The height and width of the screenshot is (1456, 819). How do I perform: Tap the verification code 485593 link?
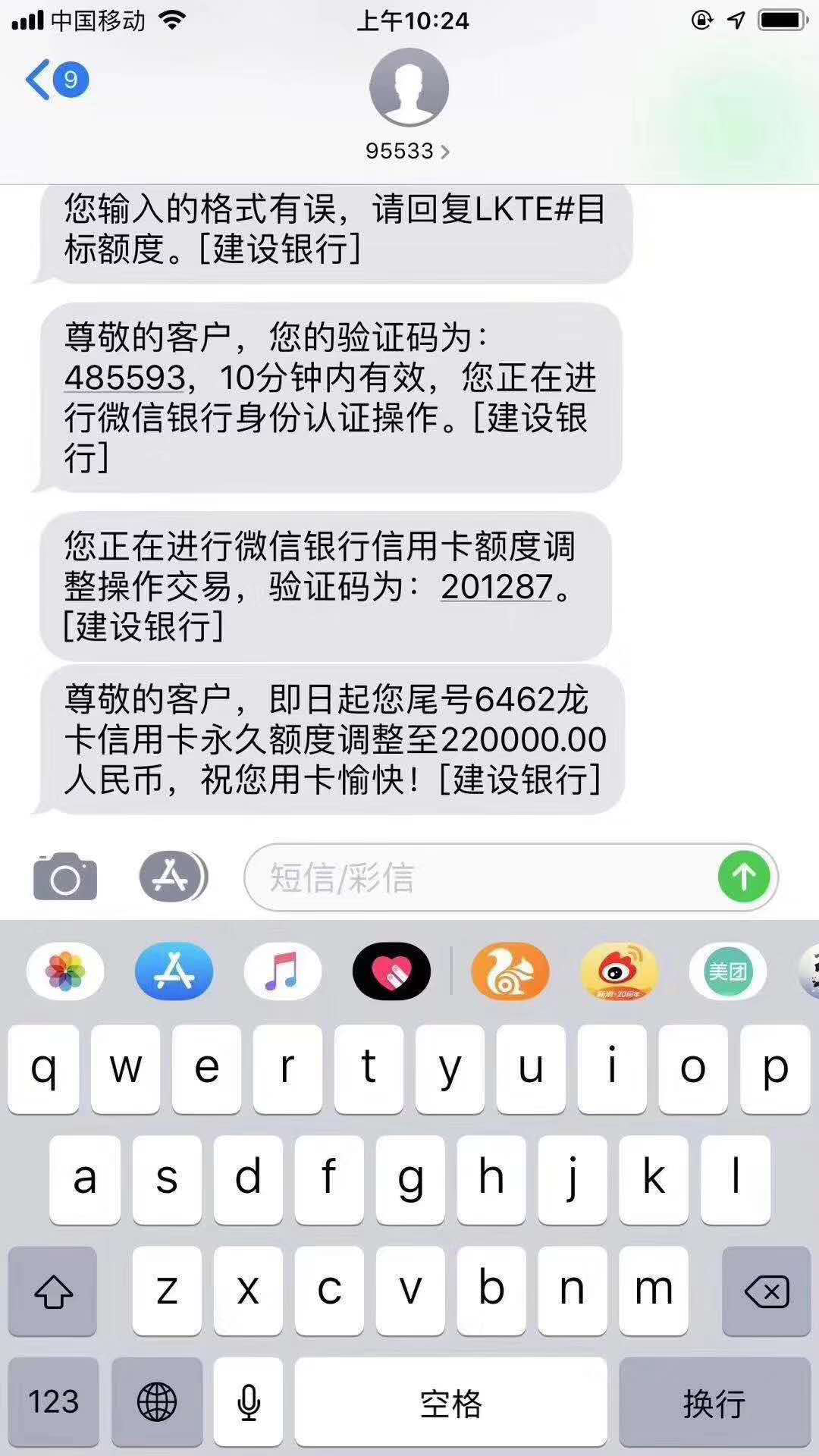(x=124, y=377)
